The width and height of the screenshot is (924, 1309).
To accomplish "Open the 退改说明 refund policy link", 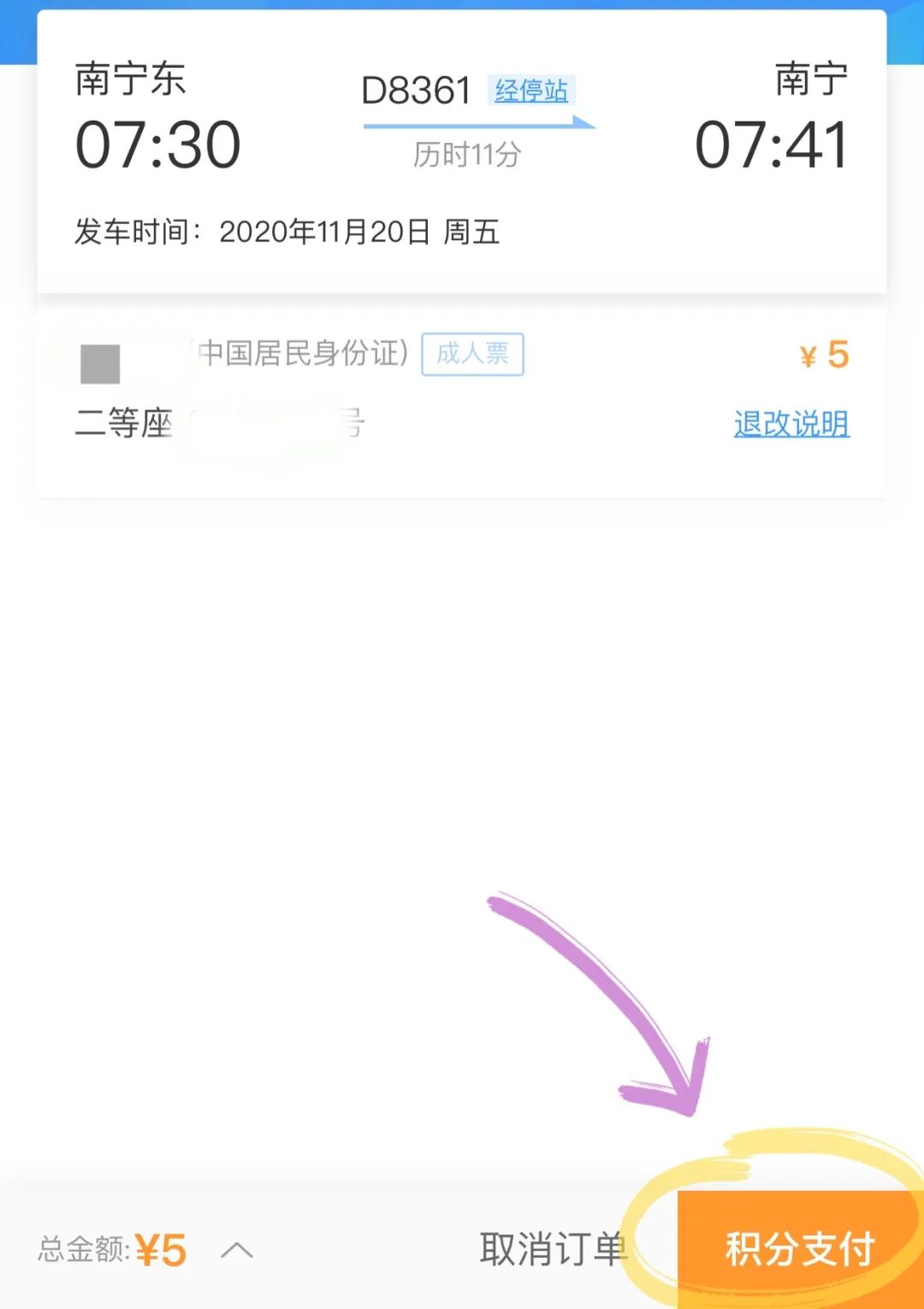I will tap(791, 423).
